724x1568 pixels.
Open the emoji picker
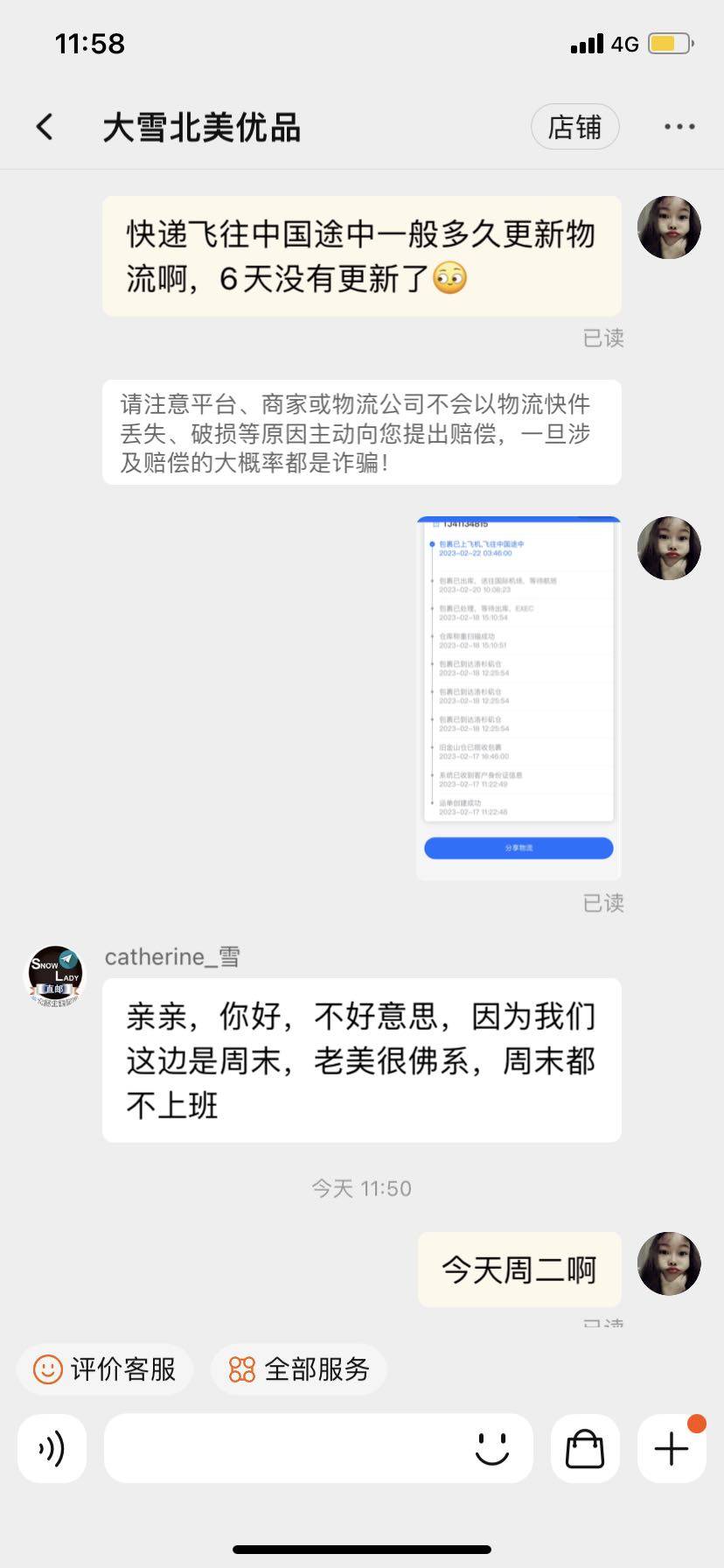[x=492, y=1448]
